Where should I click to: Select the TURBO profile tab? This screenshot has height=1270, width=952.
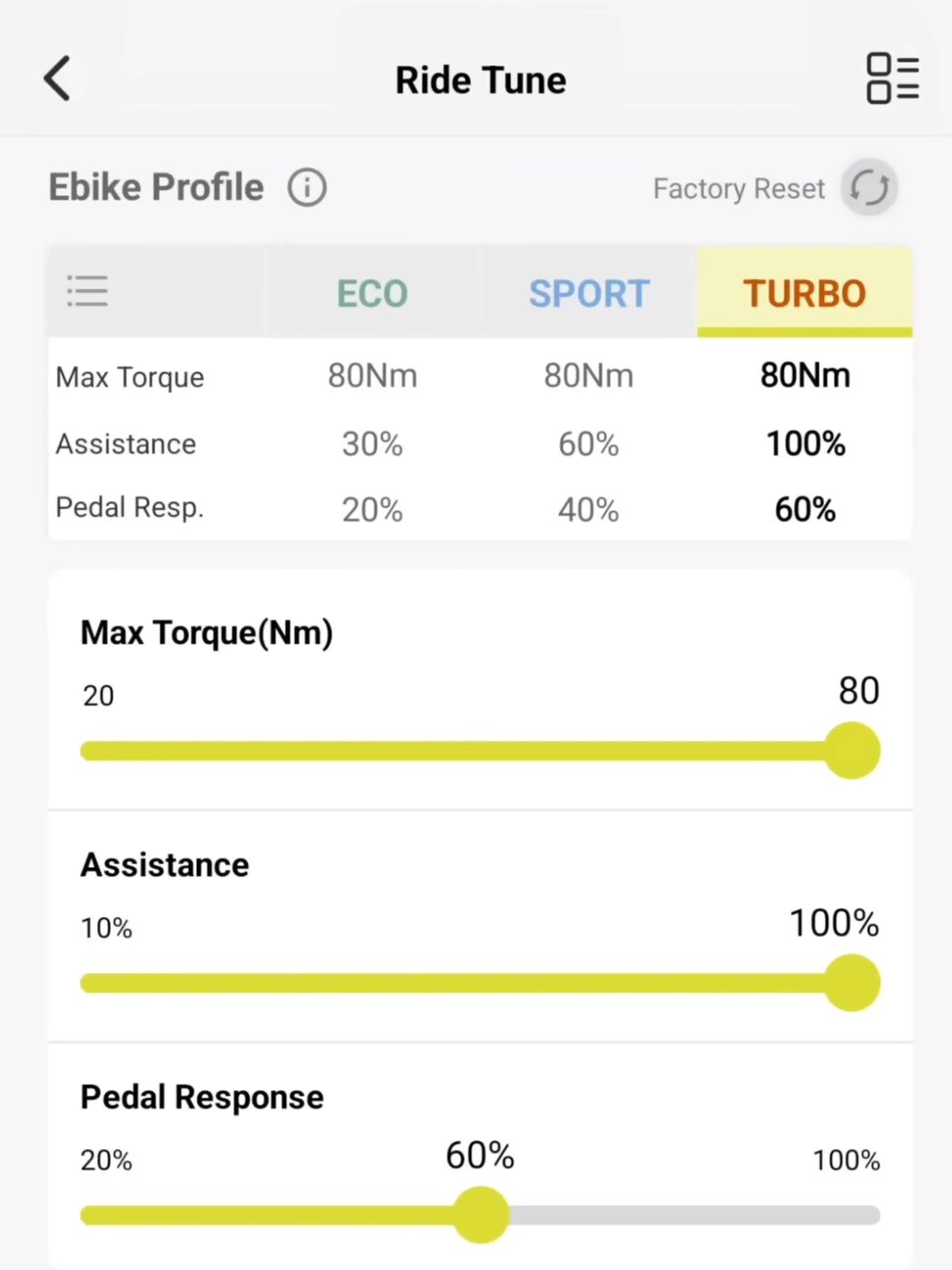tap(804, 293)
